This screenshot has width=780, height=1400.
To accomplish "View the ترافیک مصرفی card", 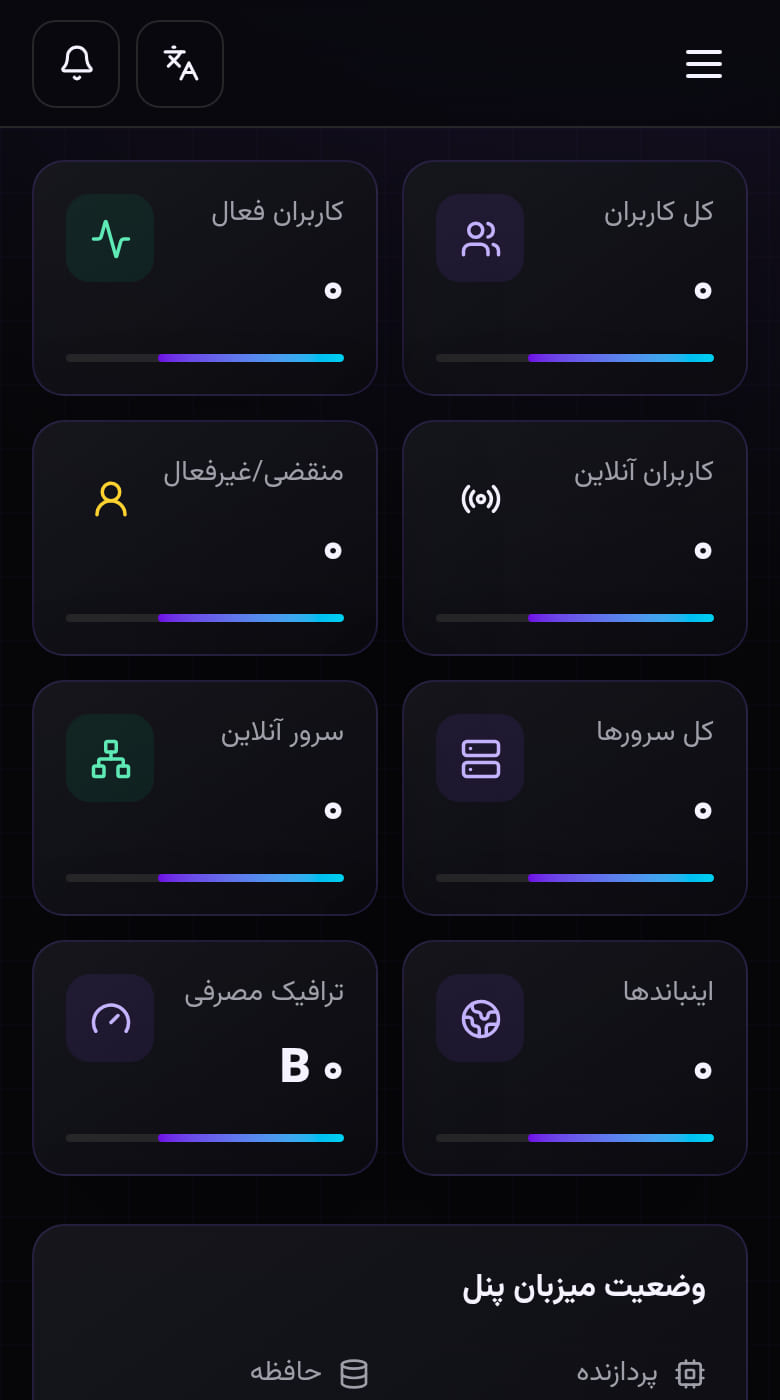I will point(205,1058).
